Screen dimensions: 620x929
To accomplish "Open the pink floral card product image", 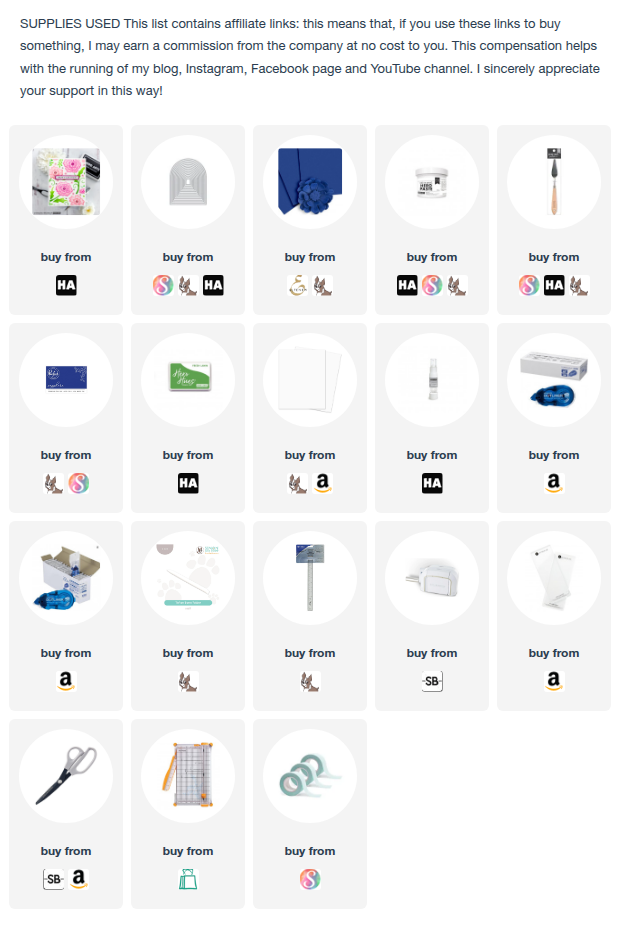I will click(66, 182).
